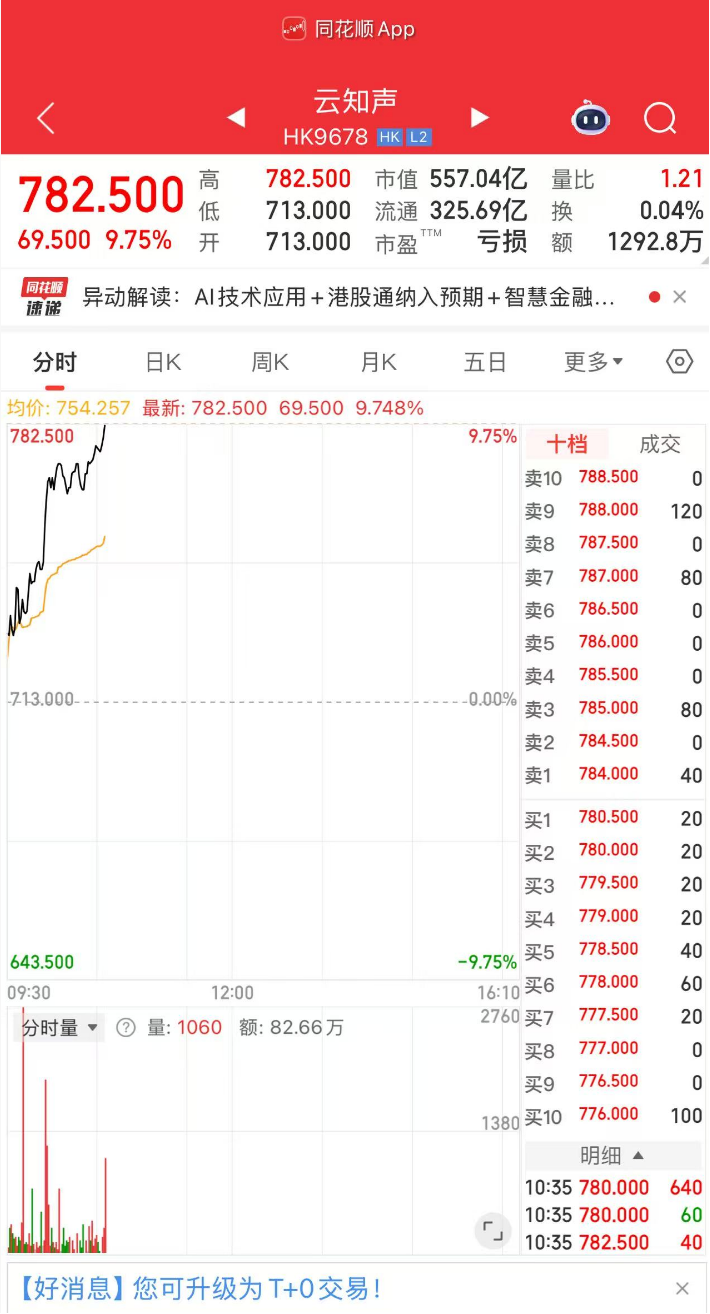Select the 分时 chart tab
Image resolution: width=710 pixels, height=1314 pixels.
(55, 362)
